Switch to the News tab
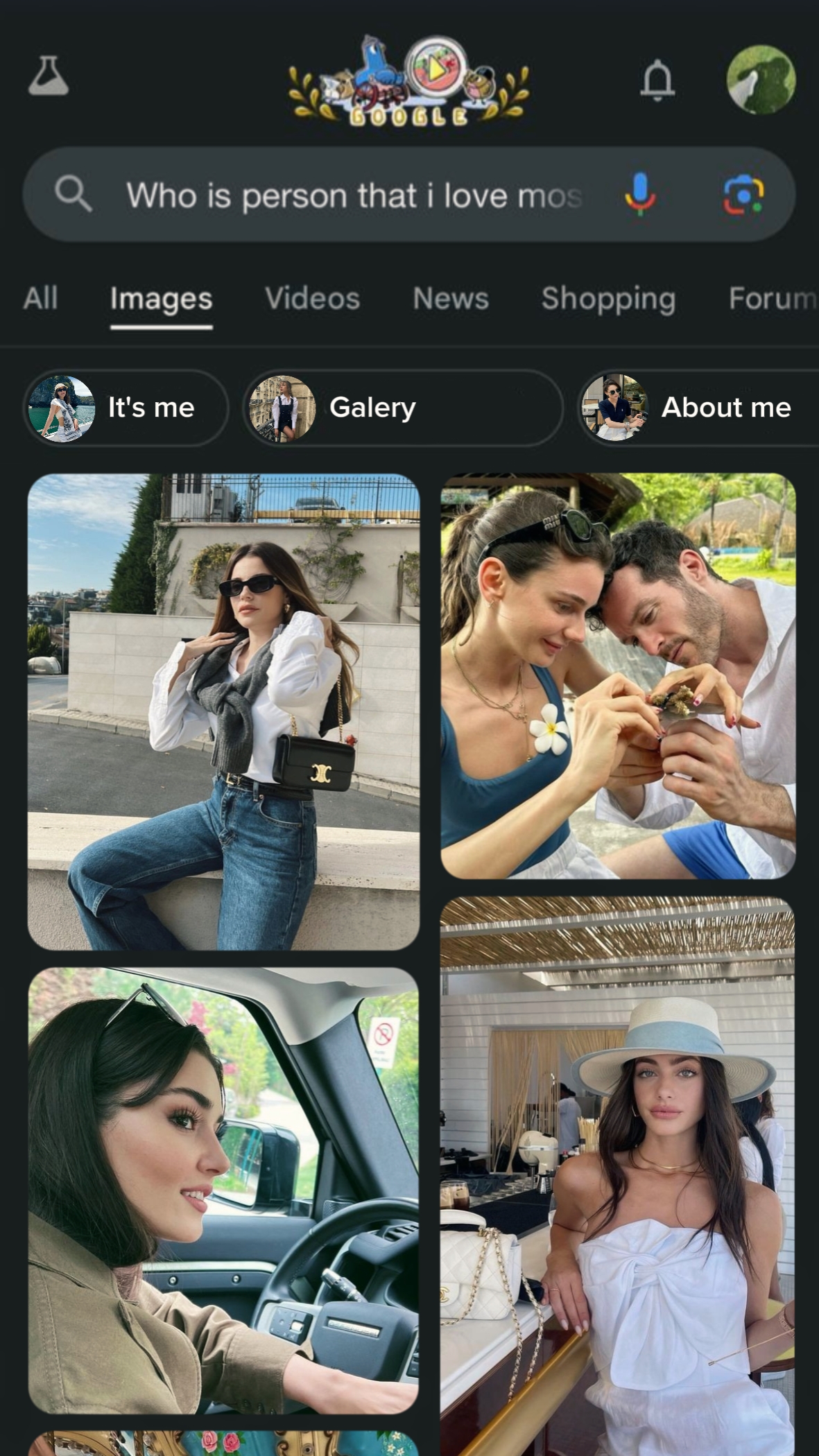Screen dimensions: 819x1456 click(451, 299)
